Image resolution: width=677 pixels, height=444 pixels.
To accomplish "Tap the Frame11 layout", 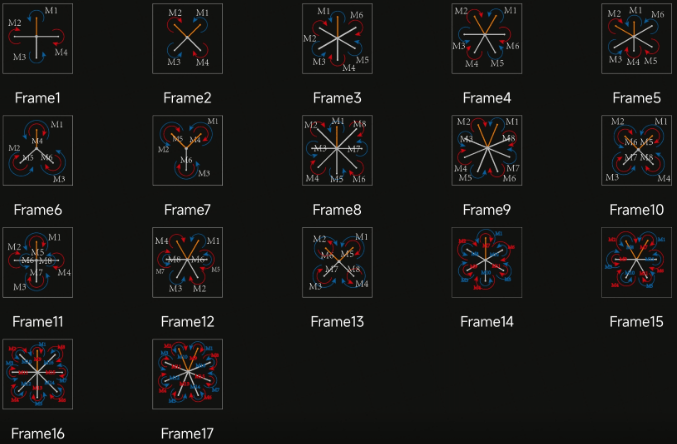I will [38, 262].
